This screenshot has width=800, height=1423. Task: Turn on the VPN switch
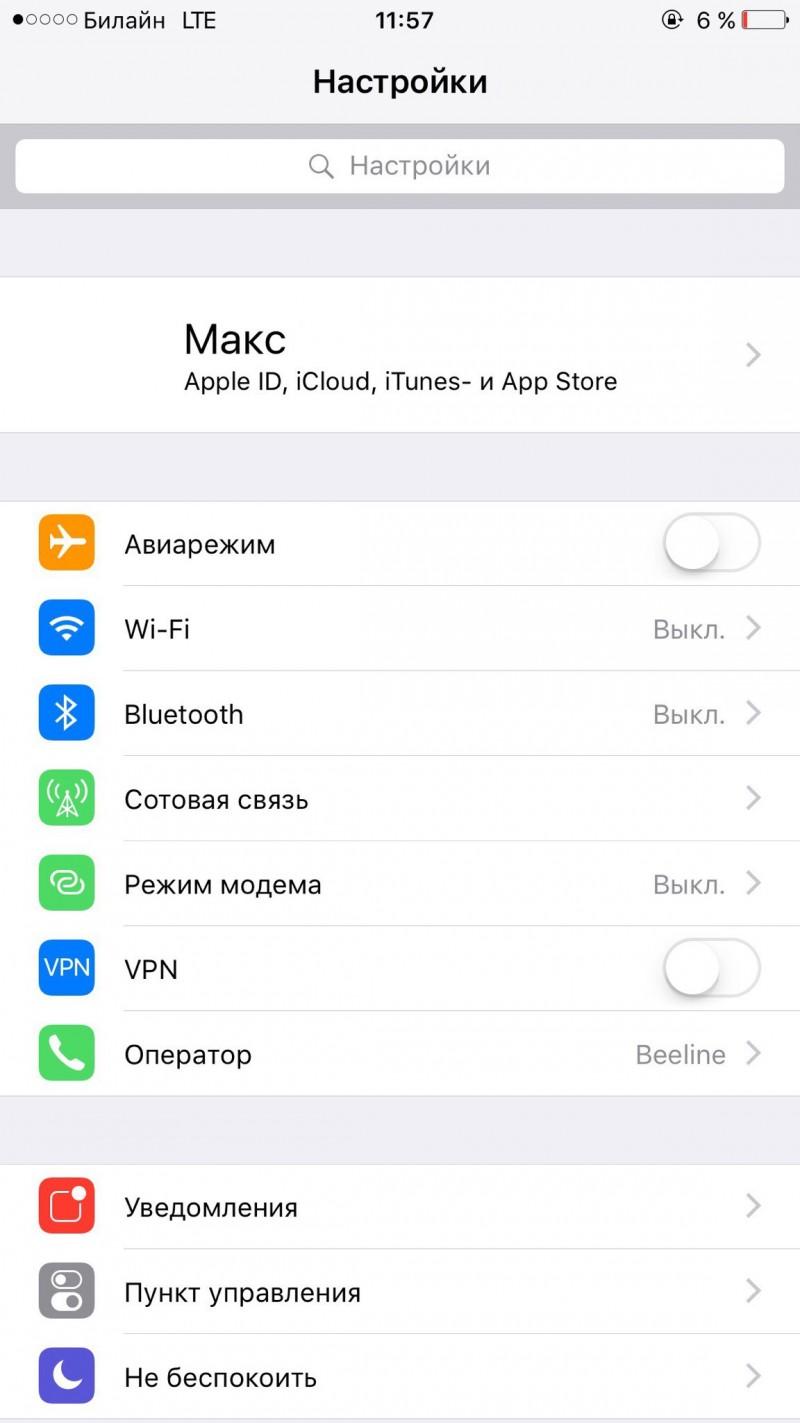coord(712,968)
